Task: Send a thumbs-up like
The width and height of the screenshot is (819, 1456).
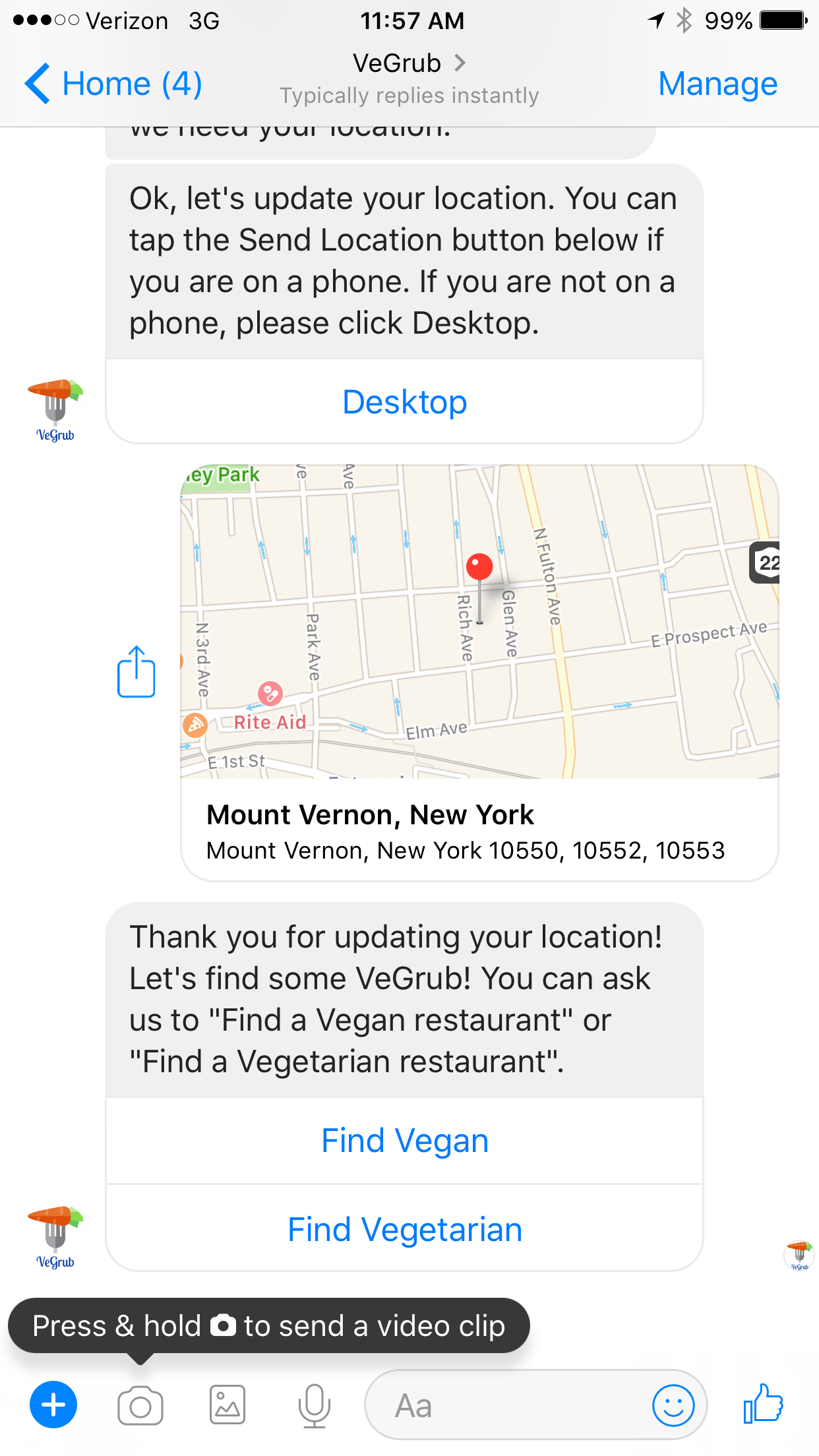Action: [x=763, y=1404]
